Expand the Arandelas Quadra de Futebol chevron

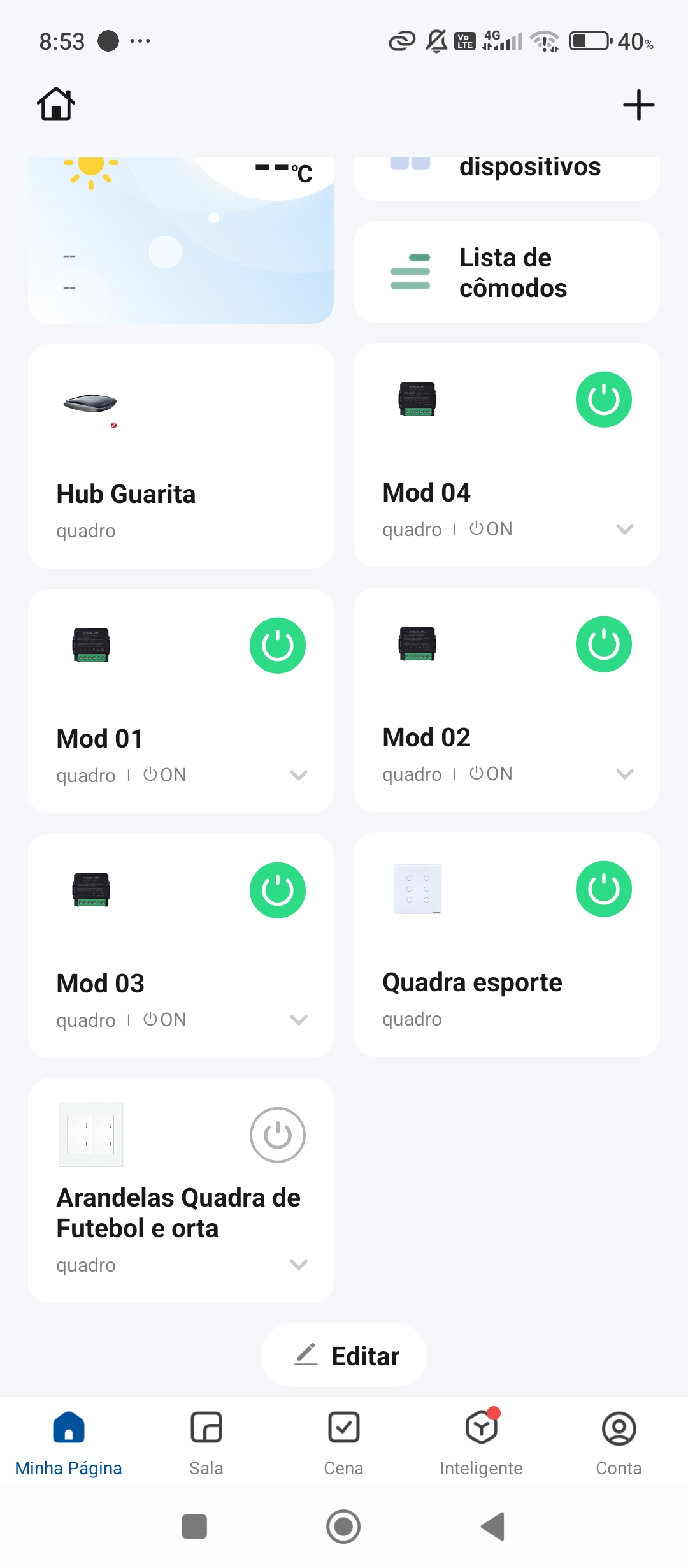click(x=298, y=1265)
